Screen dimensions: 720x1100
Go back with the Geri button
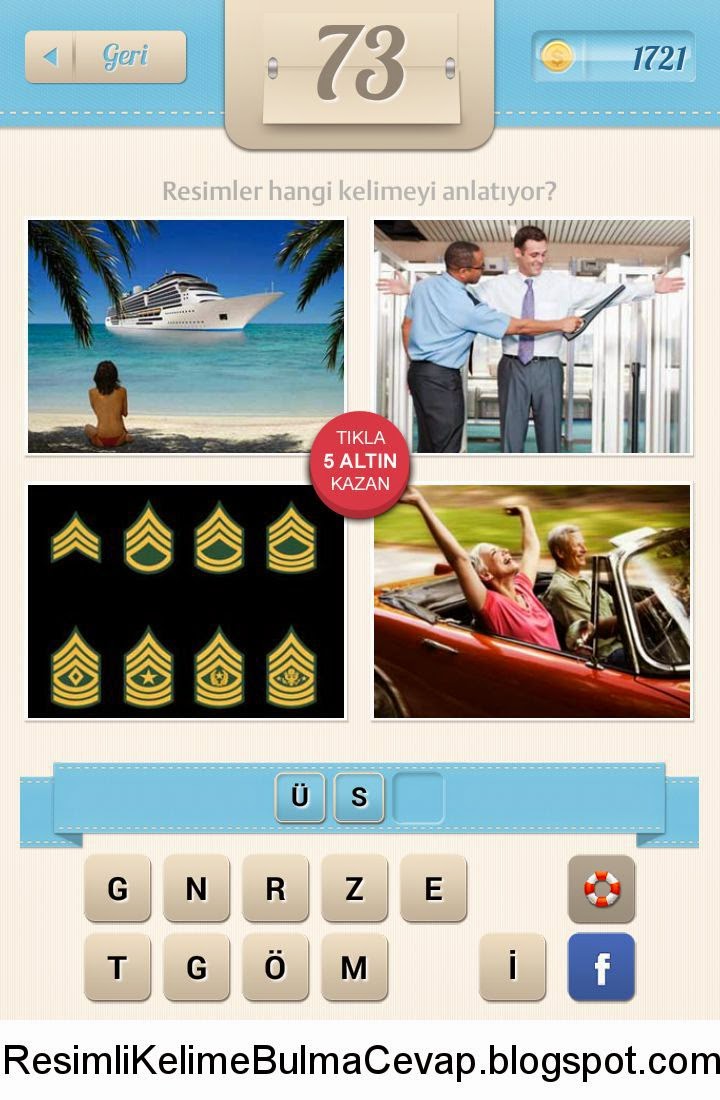pyautogui.click(x=105, y=57)
